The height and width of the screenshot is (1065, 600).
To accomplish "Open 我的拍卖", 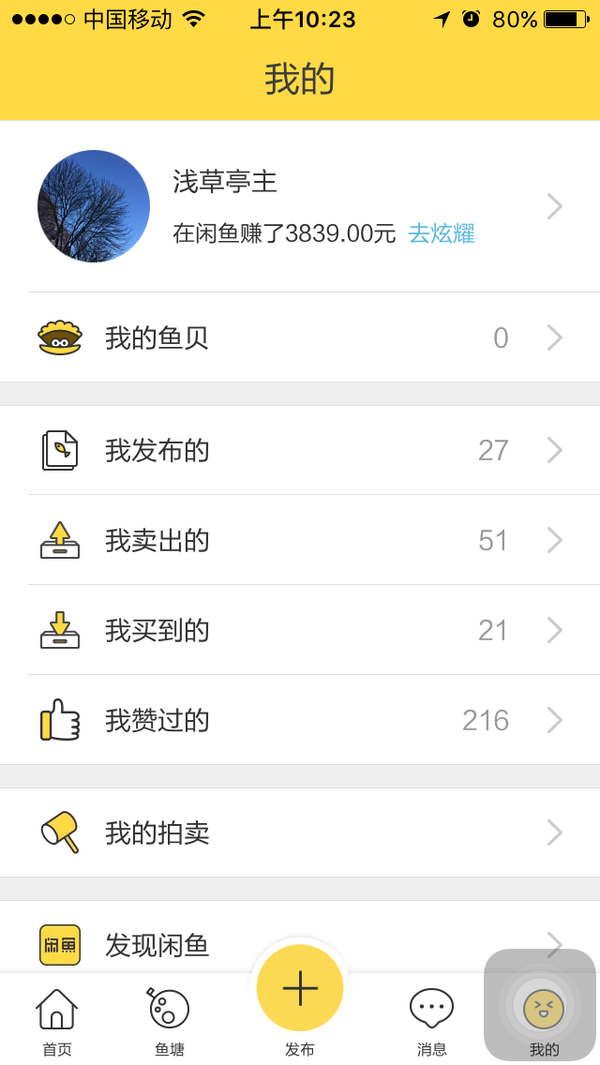I will coord(300,833).
